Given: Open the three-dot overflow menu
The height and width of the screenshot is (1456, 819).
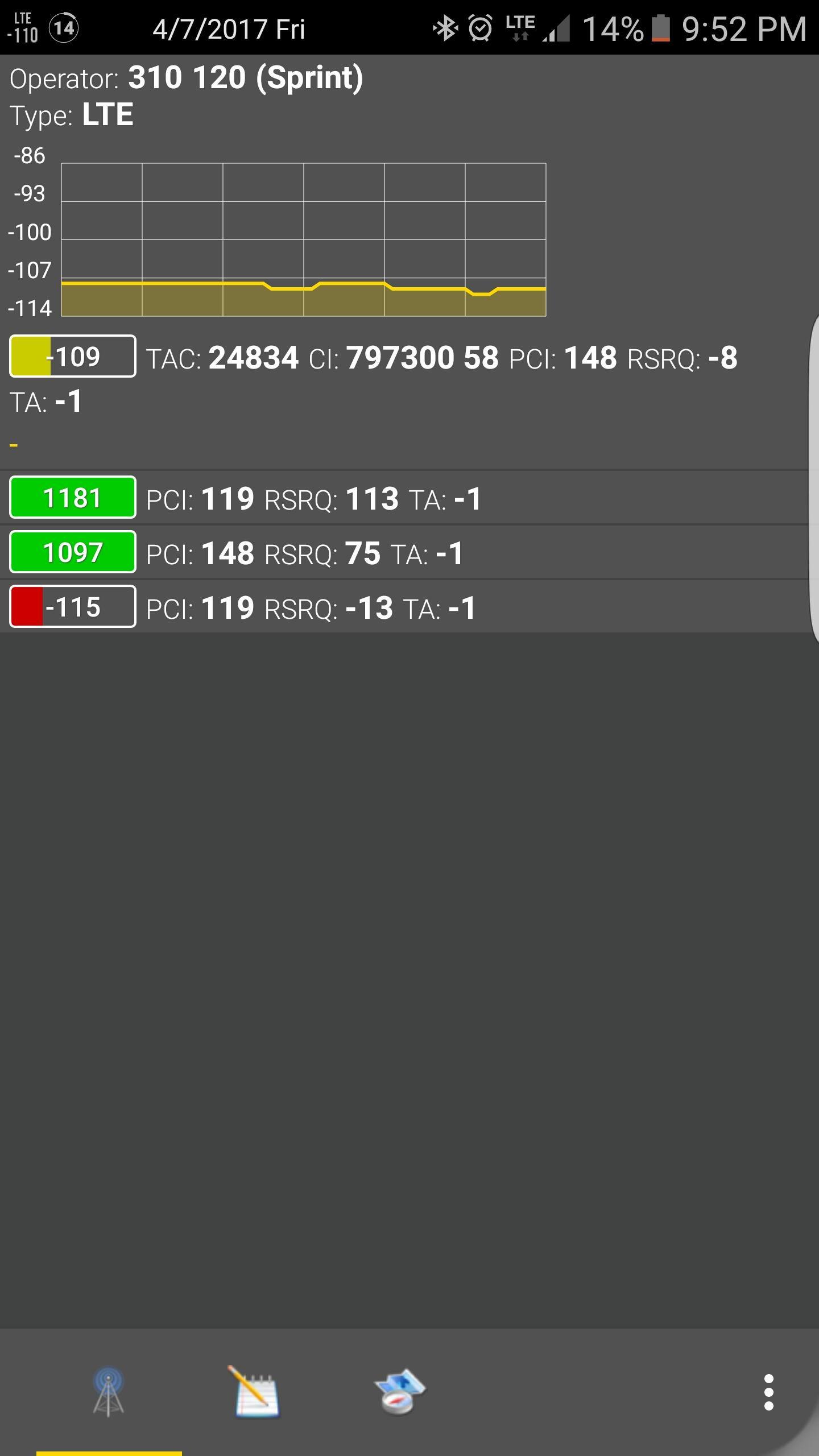Looking at the screenshot, I should tap(768, 1392).
